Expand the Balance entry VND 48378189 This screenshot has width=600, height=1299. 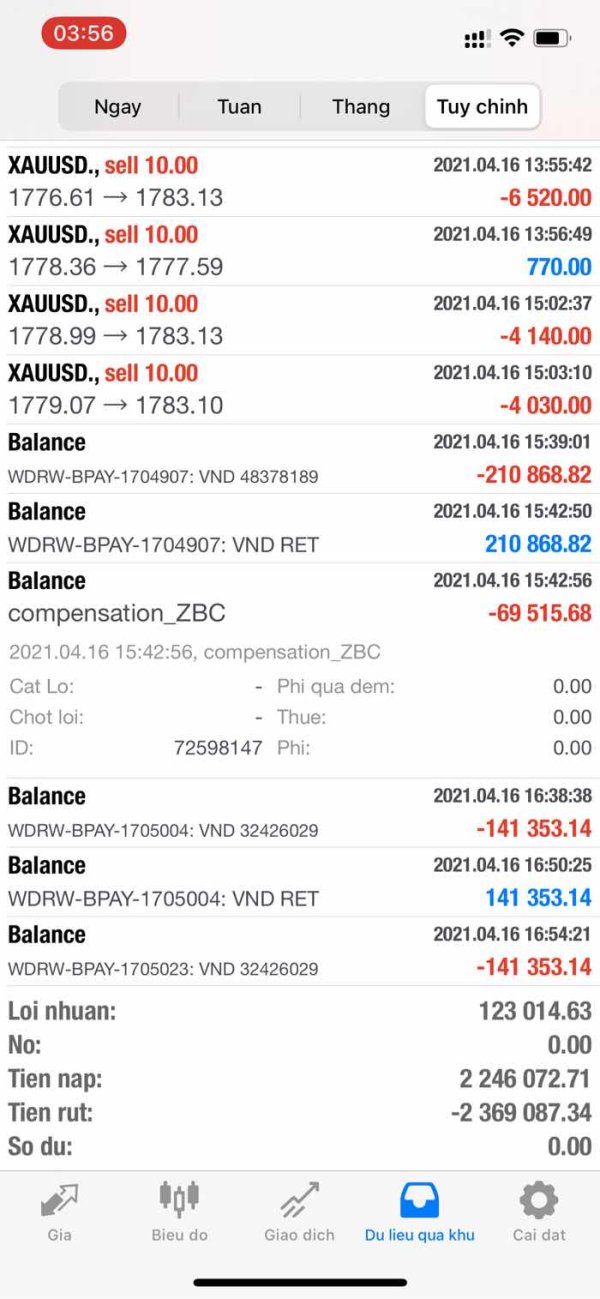300,458
